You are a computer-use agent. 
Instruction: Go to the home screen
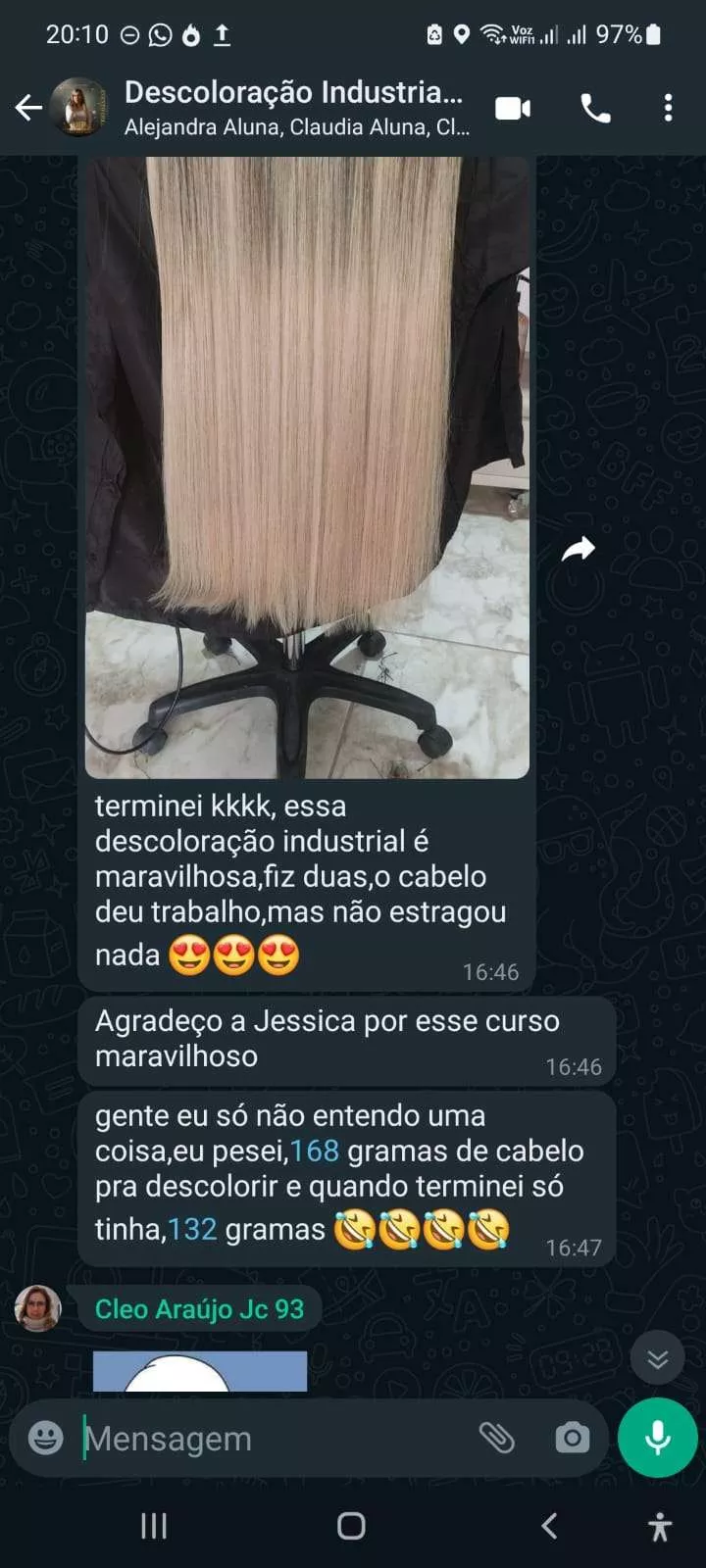pos(351,1525)
